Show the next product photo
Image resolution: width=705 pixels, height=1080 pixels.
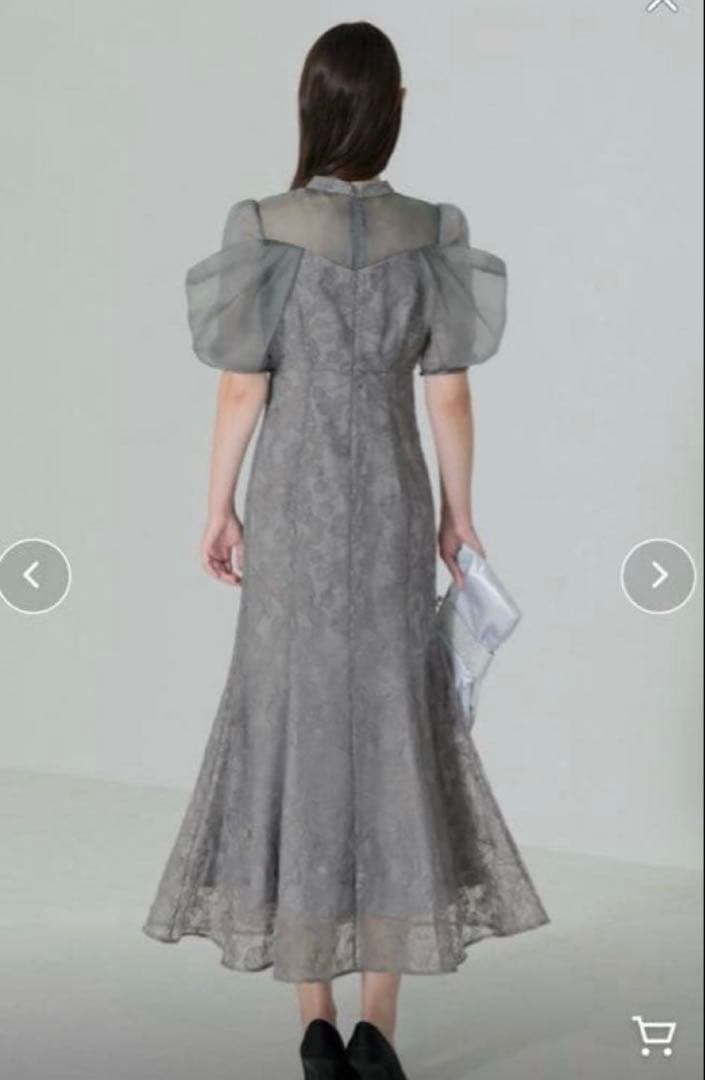(657, 576)
